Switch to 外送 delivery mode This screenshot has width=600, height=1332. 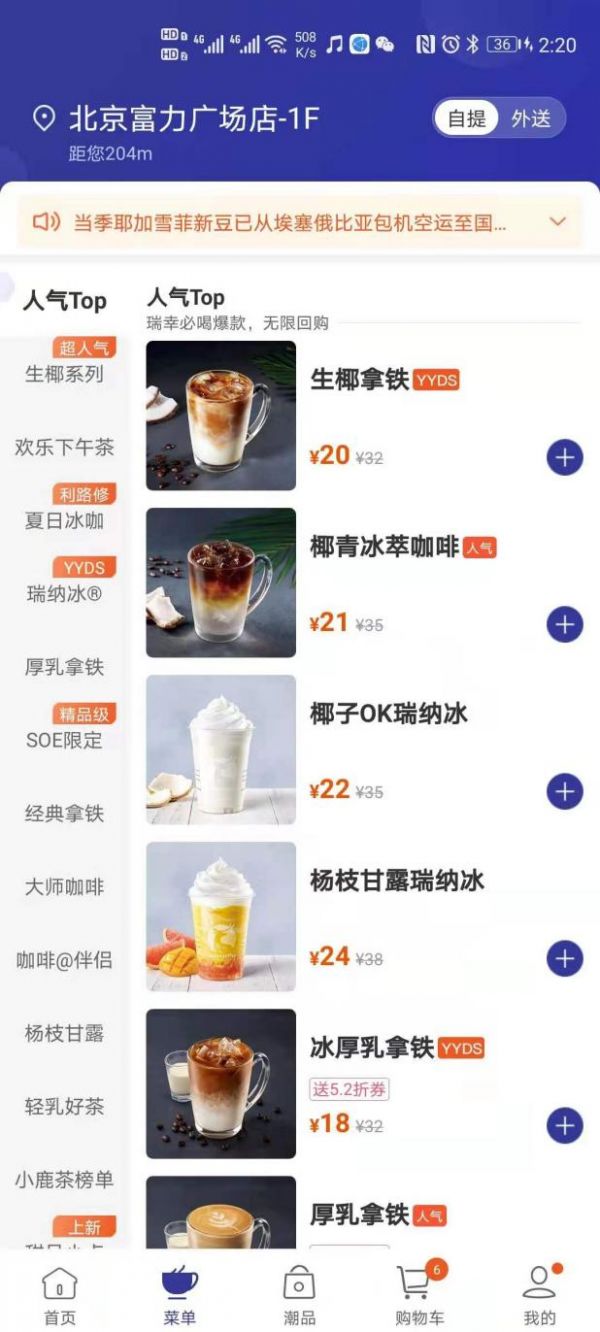click(531, 118)
